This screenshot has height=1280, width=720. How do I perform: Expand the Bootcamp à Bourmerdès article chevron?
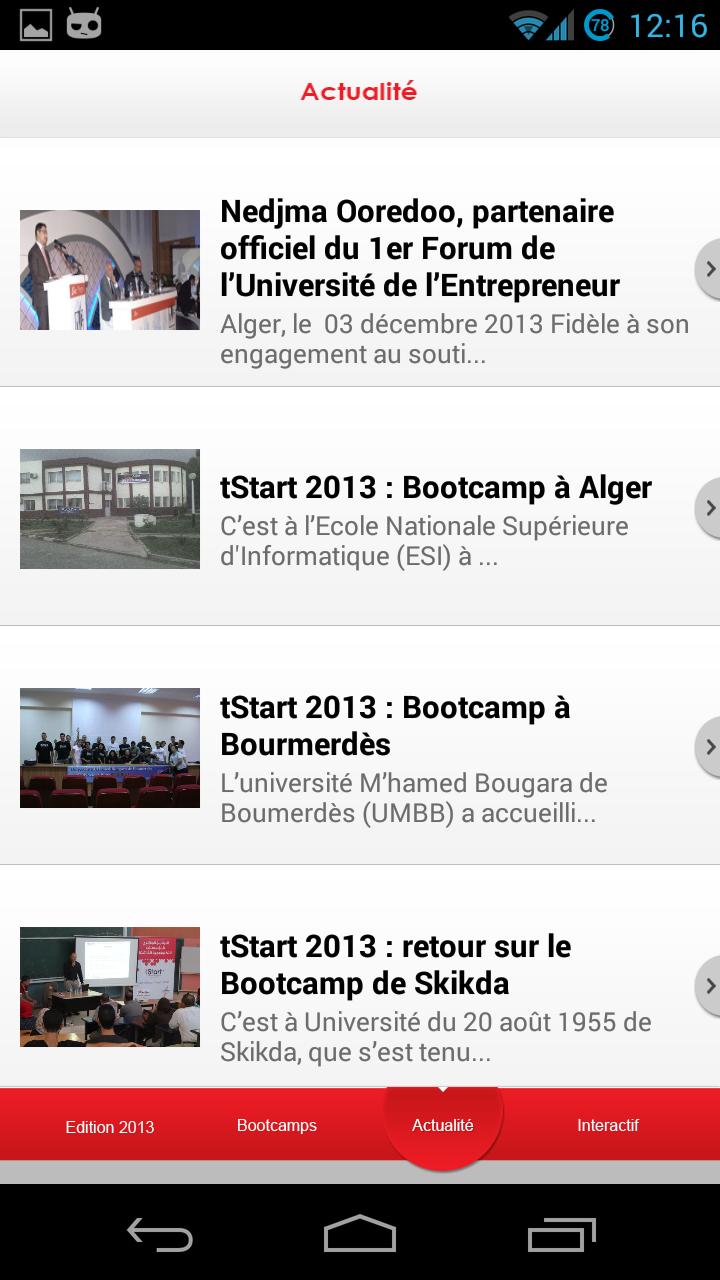tap(711, 747)
